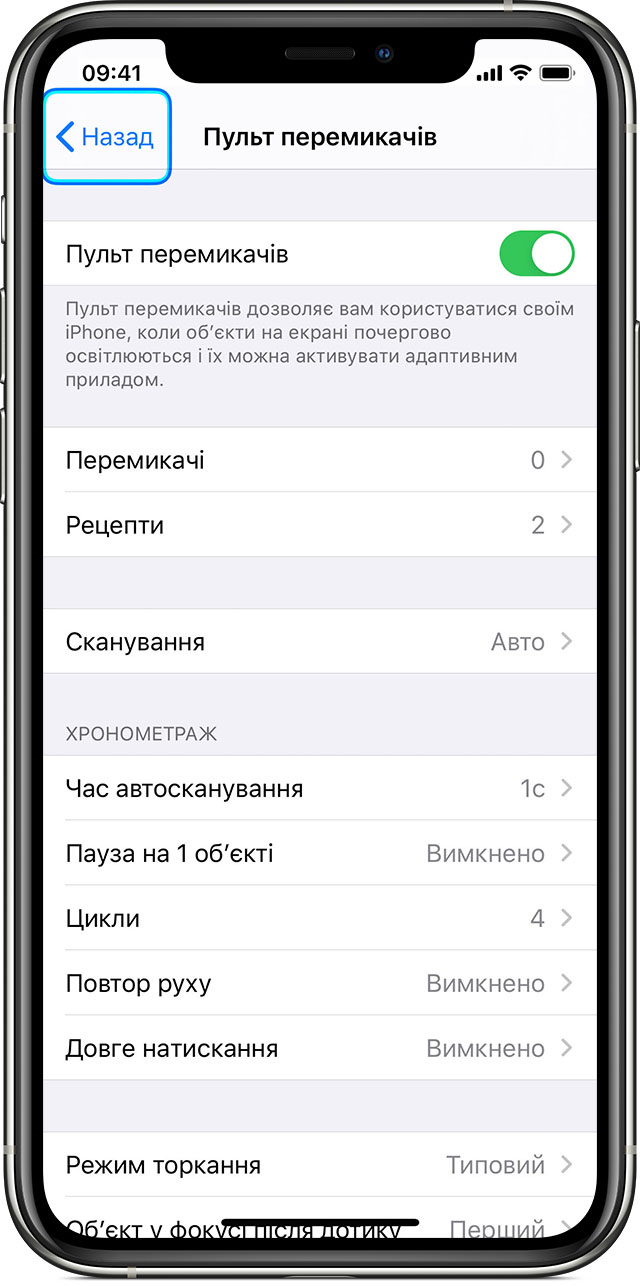Change Час автосканування setting

pyautogui.click(x=319, y=789)
